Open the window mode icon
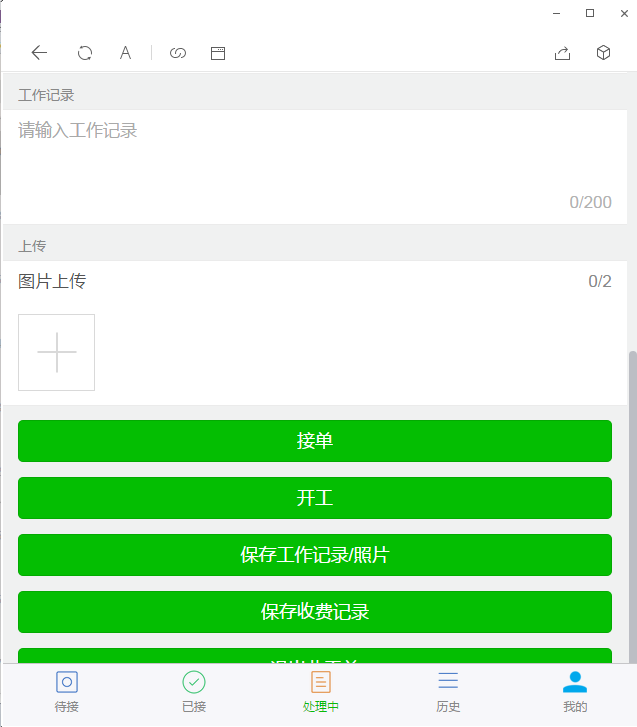Viewport: 637px width, 727px height. (218, 53)
